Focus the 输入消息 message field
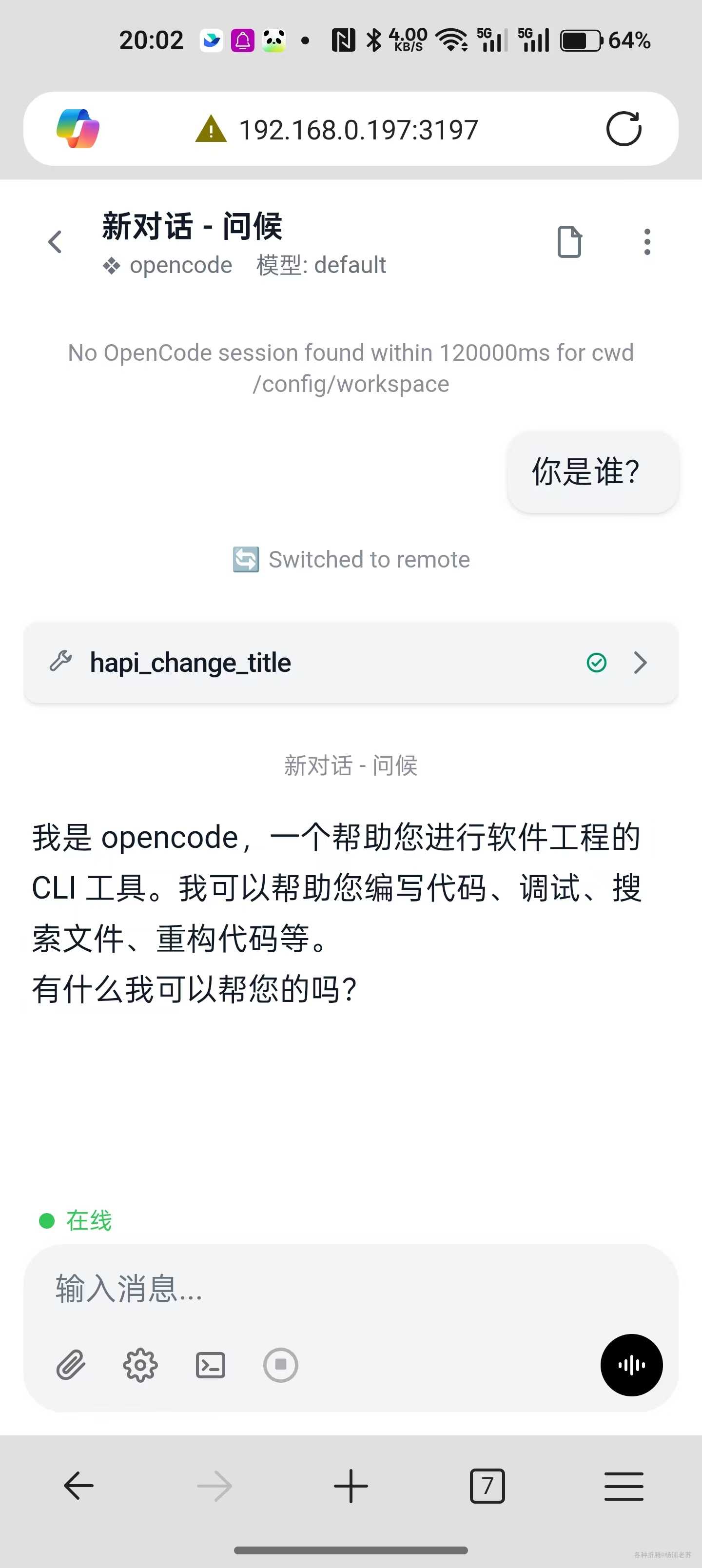This screenshot has width=702, height=1568. pyautogui.click(x=351, y=1289)
